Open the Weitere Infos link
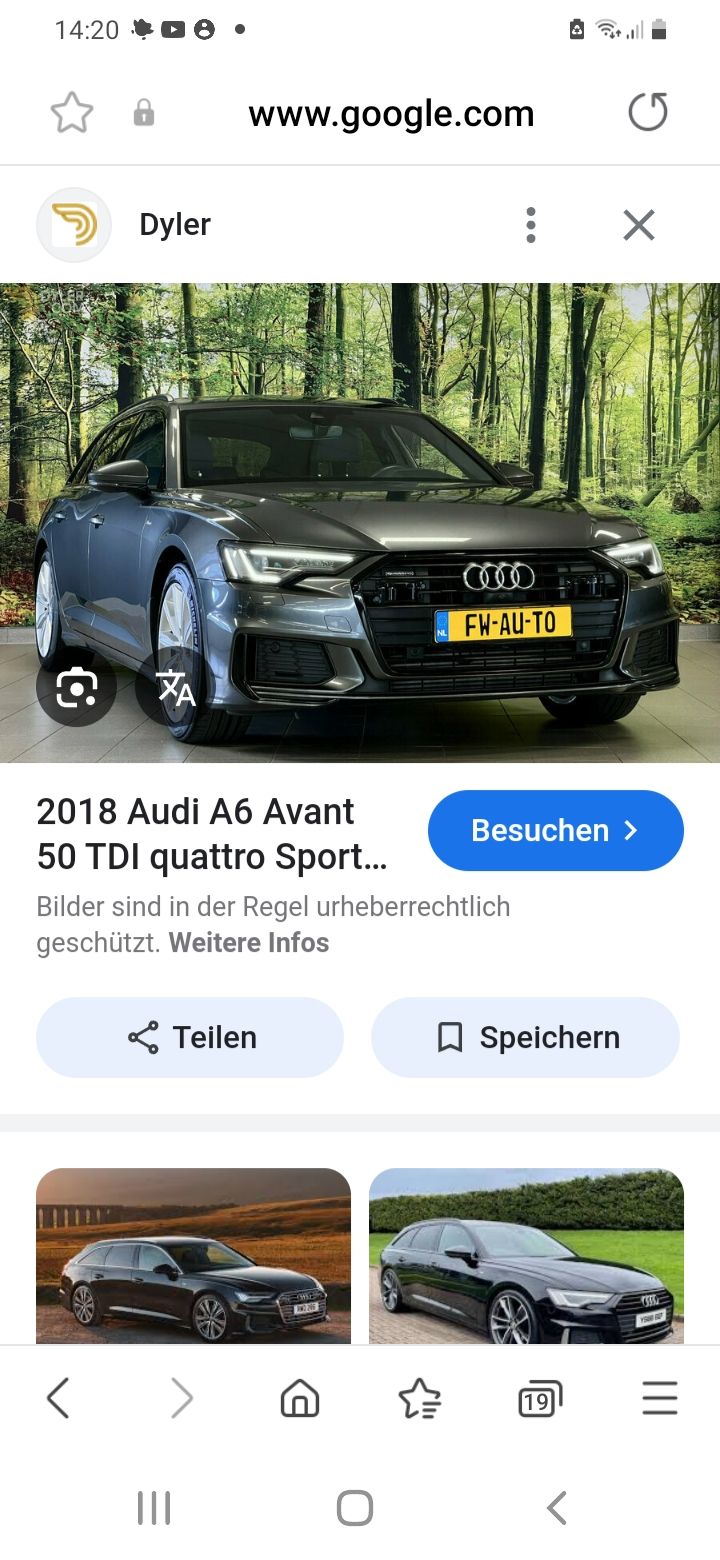720x1560 pixels. tap(249, 942)
